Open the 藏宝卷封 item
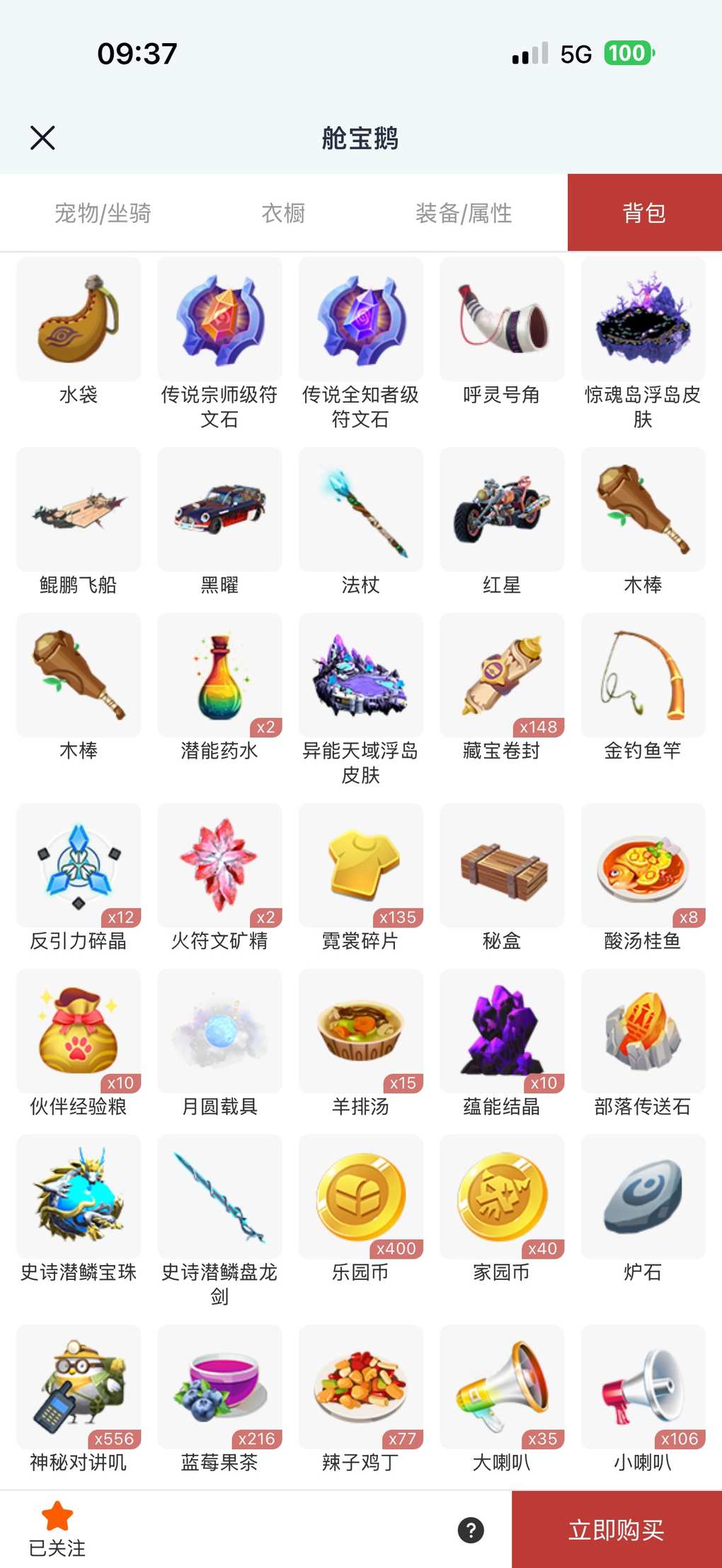Screen dimensions: 722x1568 (502, 676)
